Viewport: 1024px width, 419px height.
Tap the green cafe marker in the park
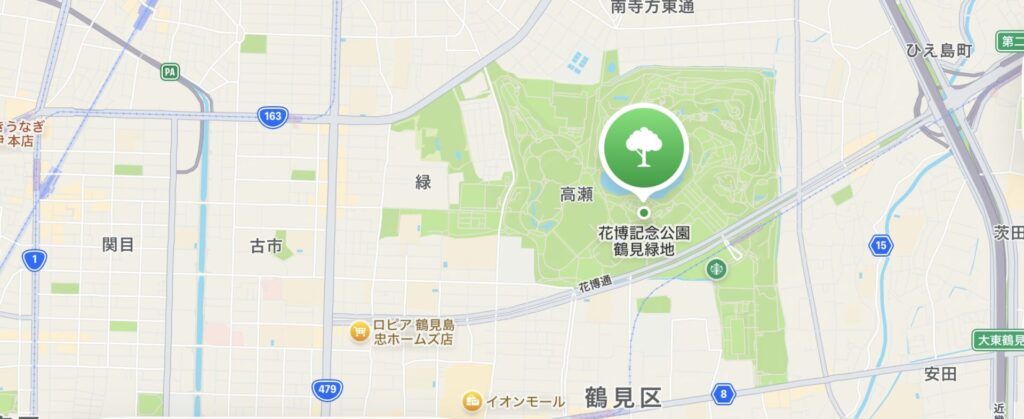(x=716, y=268)
